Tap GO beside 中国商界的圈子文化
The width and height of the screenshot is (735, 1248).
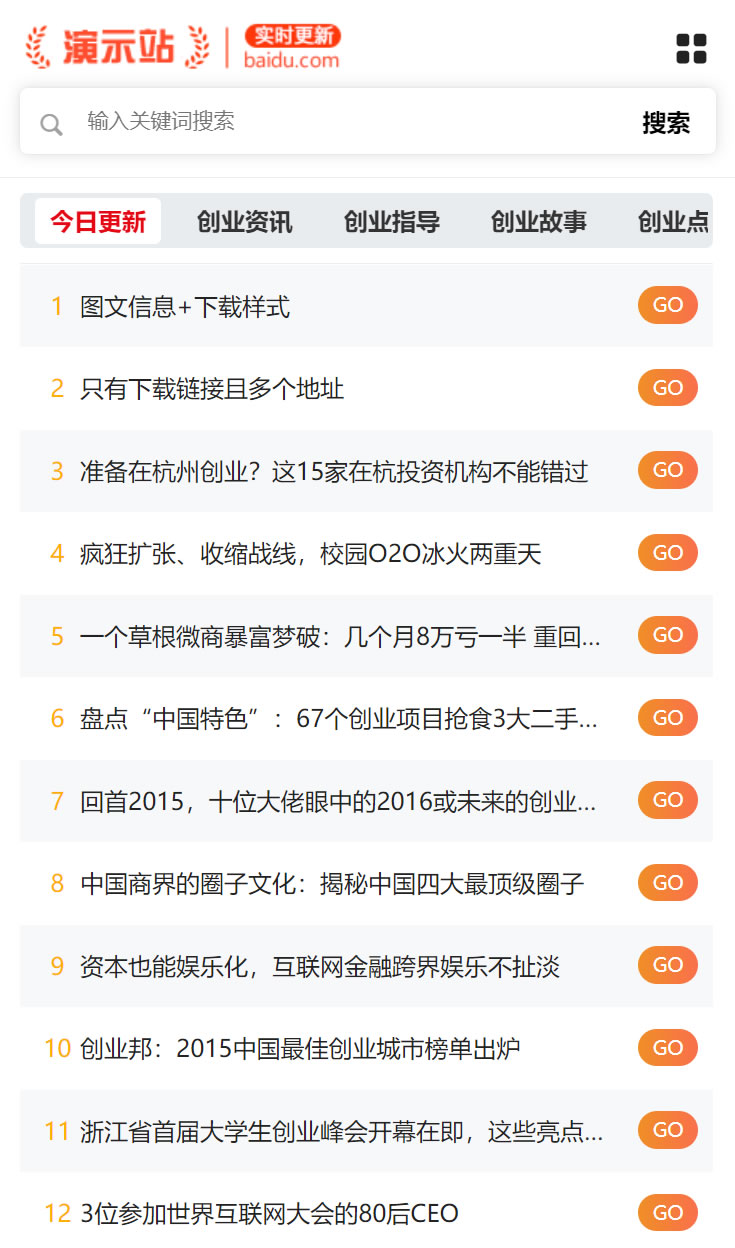pos(668,883)
